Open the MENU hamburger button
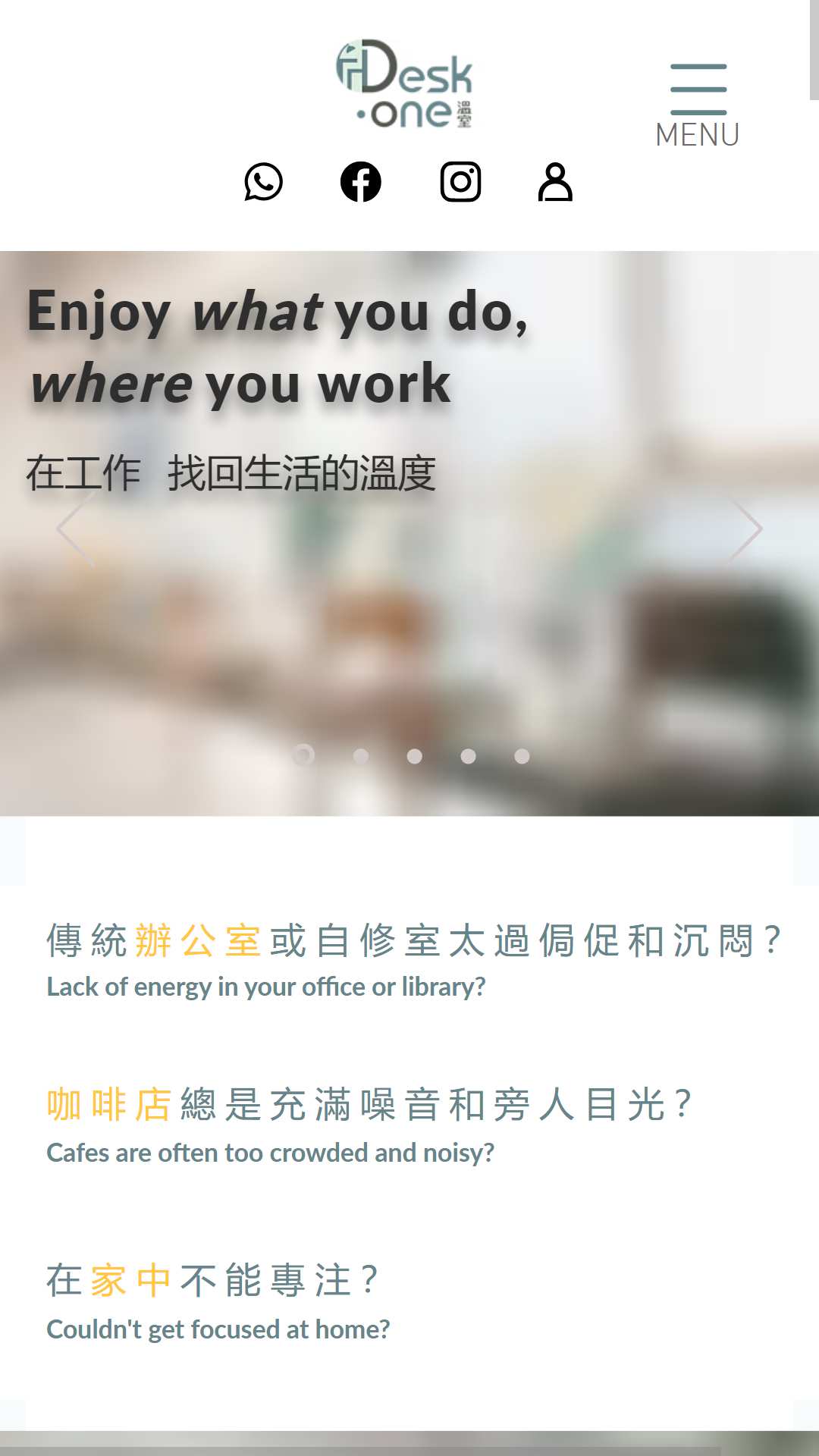Screen dimensions: 819x1456 click(698, 105)
